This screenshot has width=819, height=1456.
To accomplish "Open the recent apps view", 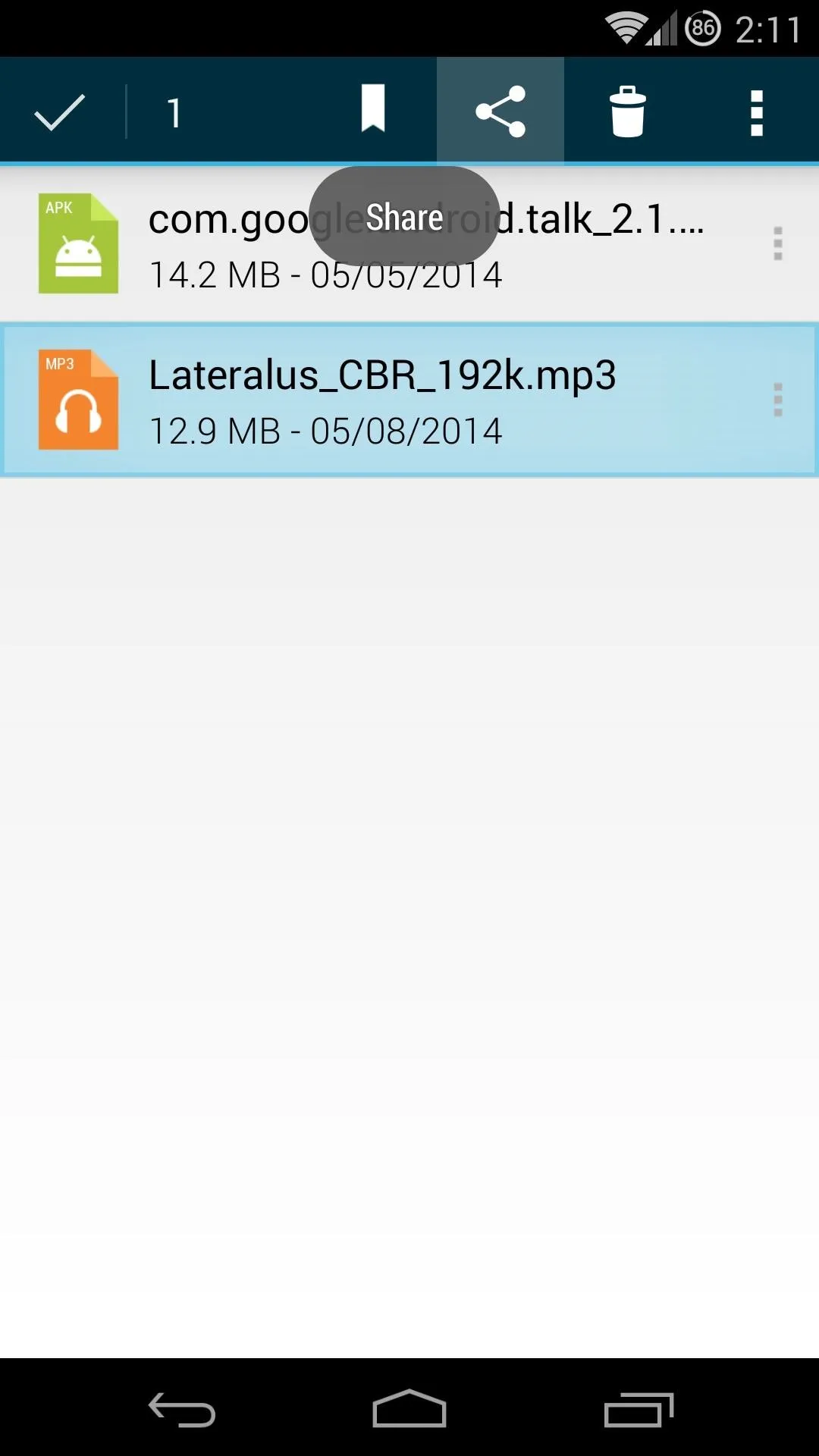I will click(x=639, y=1409).
